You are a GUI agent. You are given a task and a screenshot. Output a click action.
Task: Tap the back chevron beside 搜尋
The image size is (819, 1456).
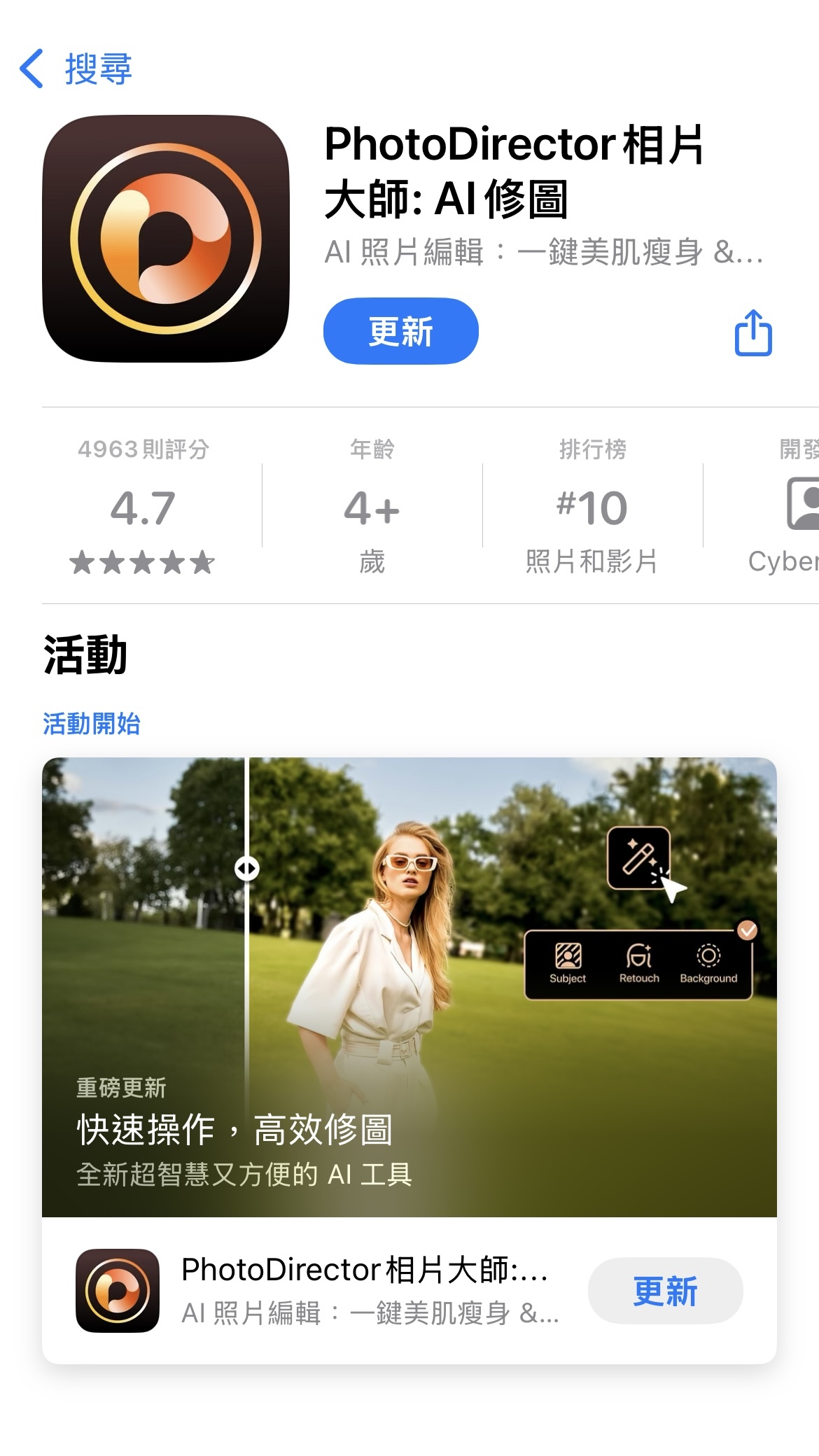(x=31, y=69)
